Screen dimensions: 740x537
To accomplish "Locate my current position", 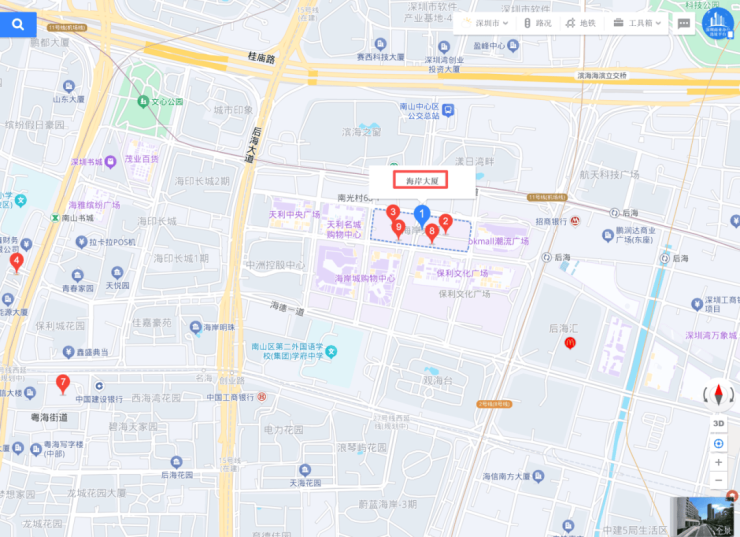I will click(x=718, y=443).
